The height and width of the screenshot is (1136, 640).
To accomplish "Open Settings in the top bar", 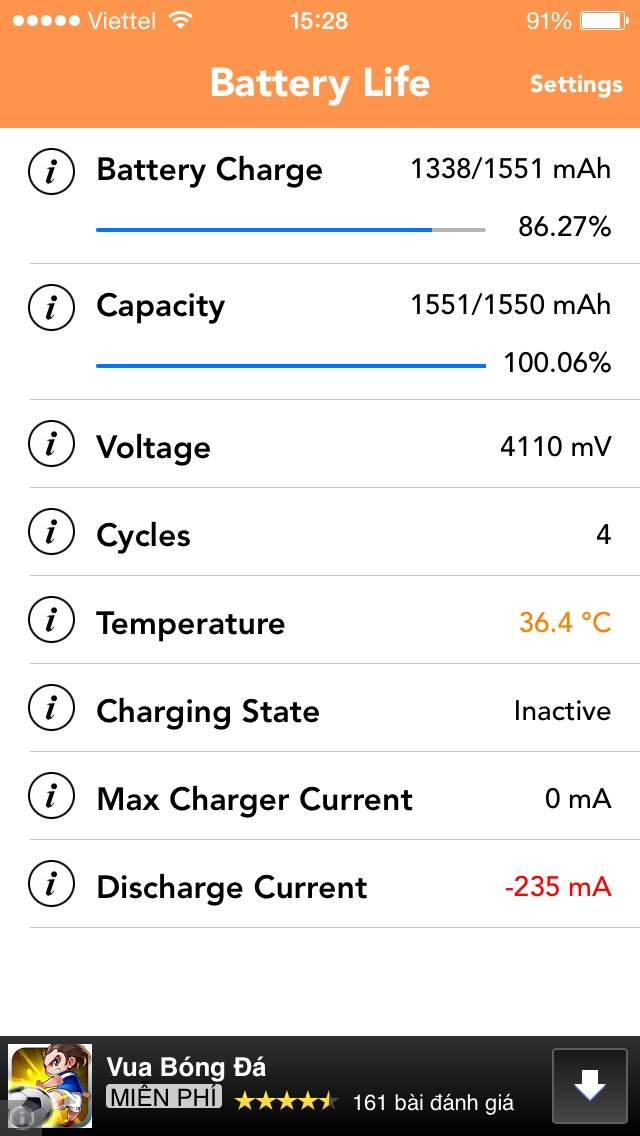I will coord(575,84).
